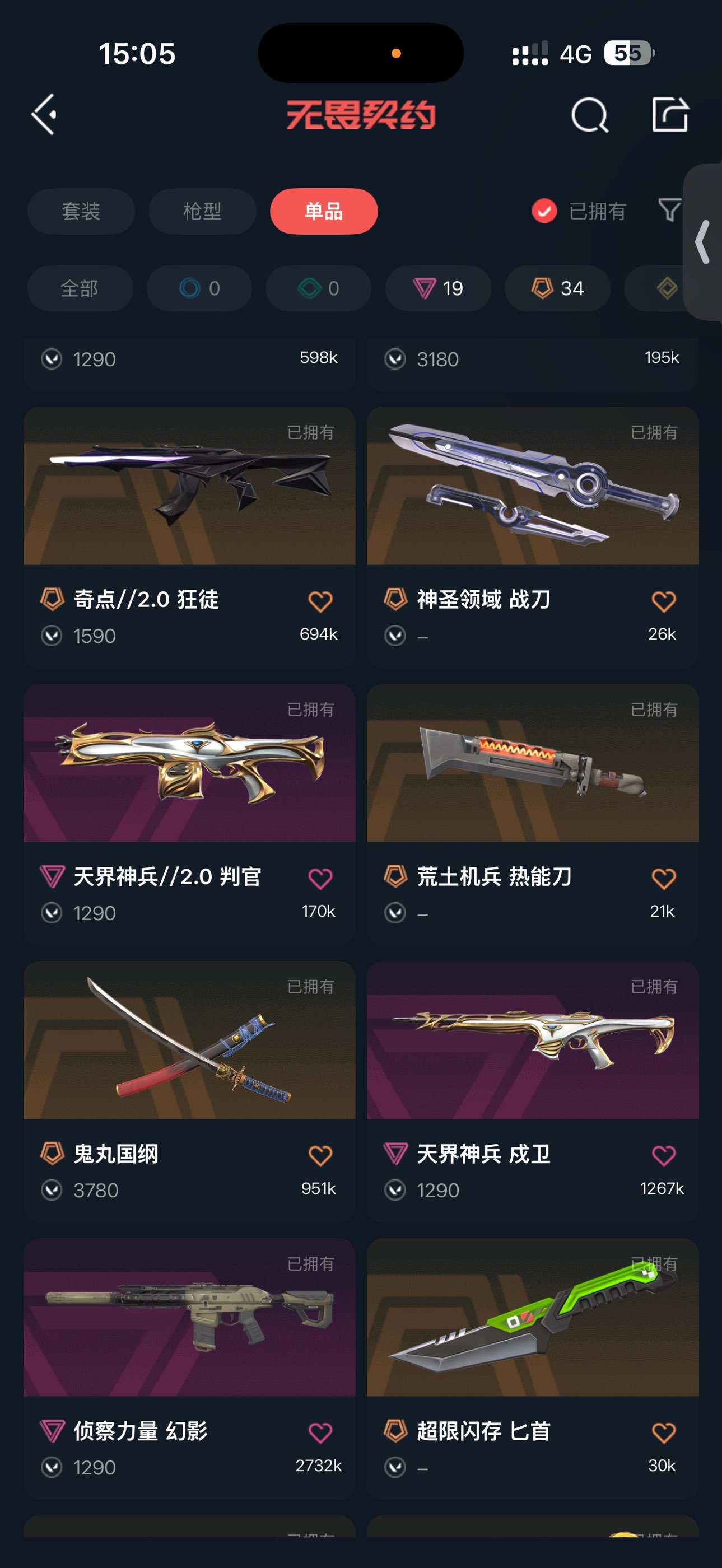
Task: Favorite the 超限闪存 匕首 skin
Action: click(x=663, y=1432)
